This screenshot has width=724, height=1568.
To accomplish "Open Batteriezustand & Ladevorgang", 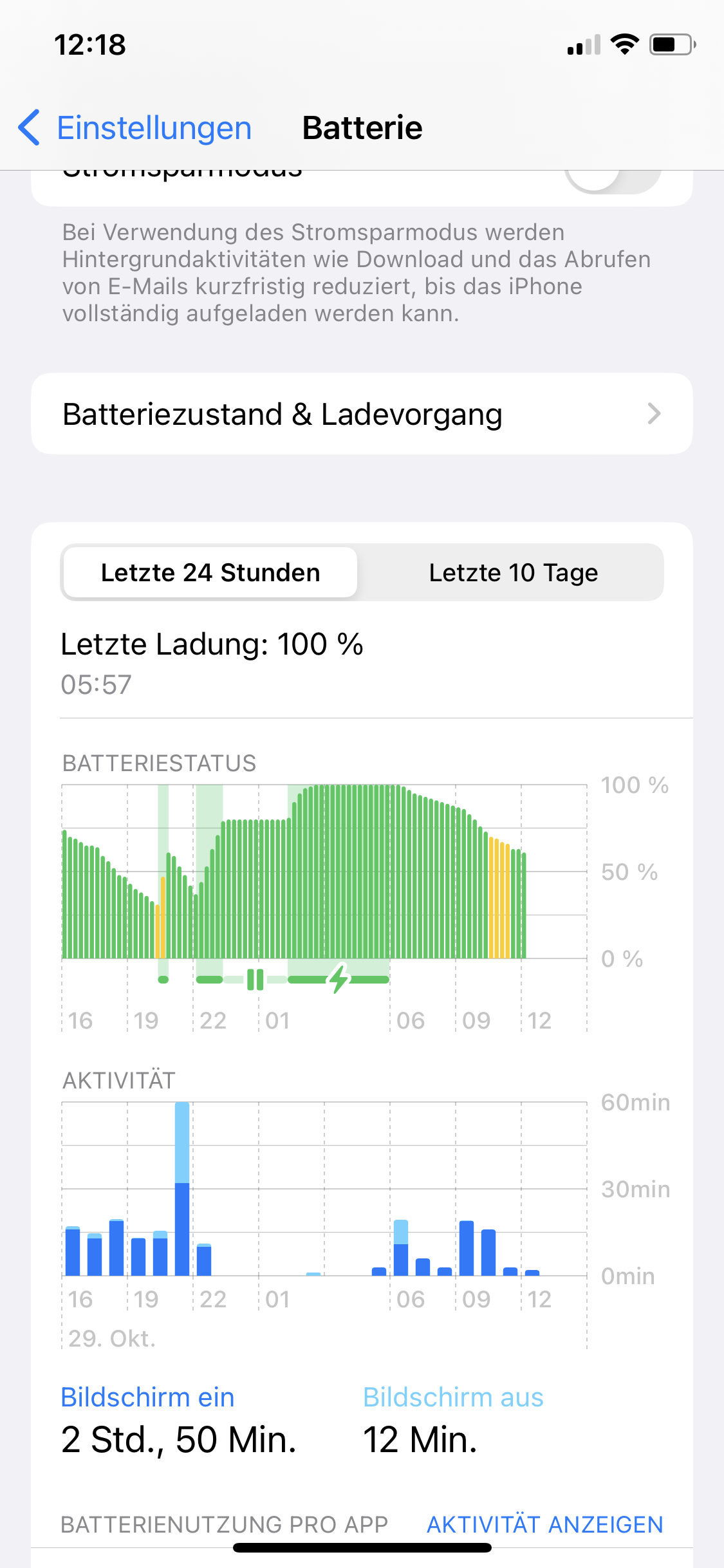I will point(362,414).
